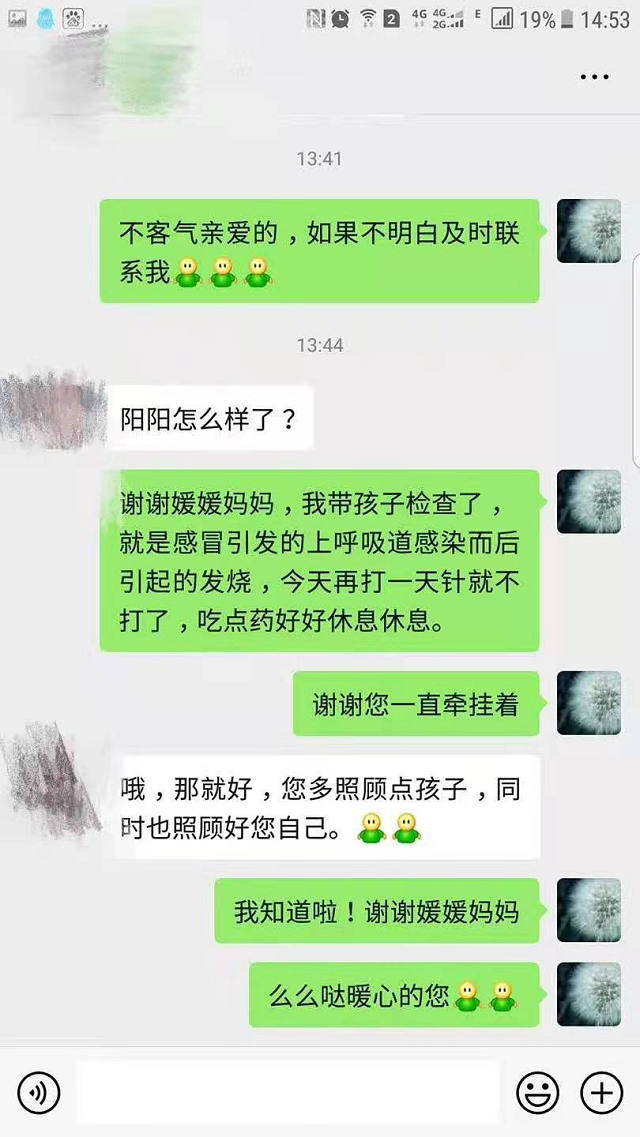Focus the message text field
This screenshot has width=640, height=1137.
287,1093
